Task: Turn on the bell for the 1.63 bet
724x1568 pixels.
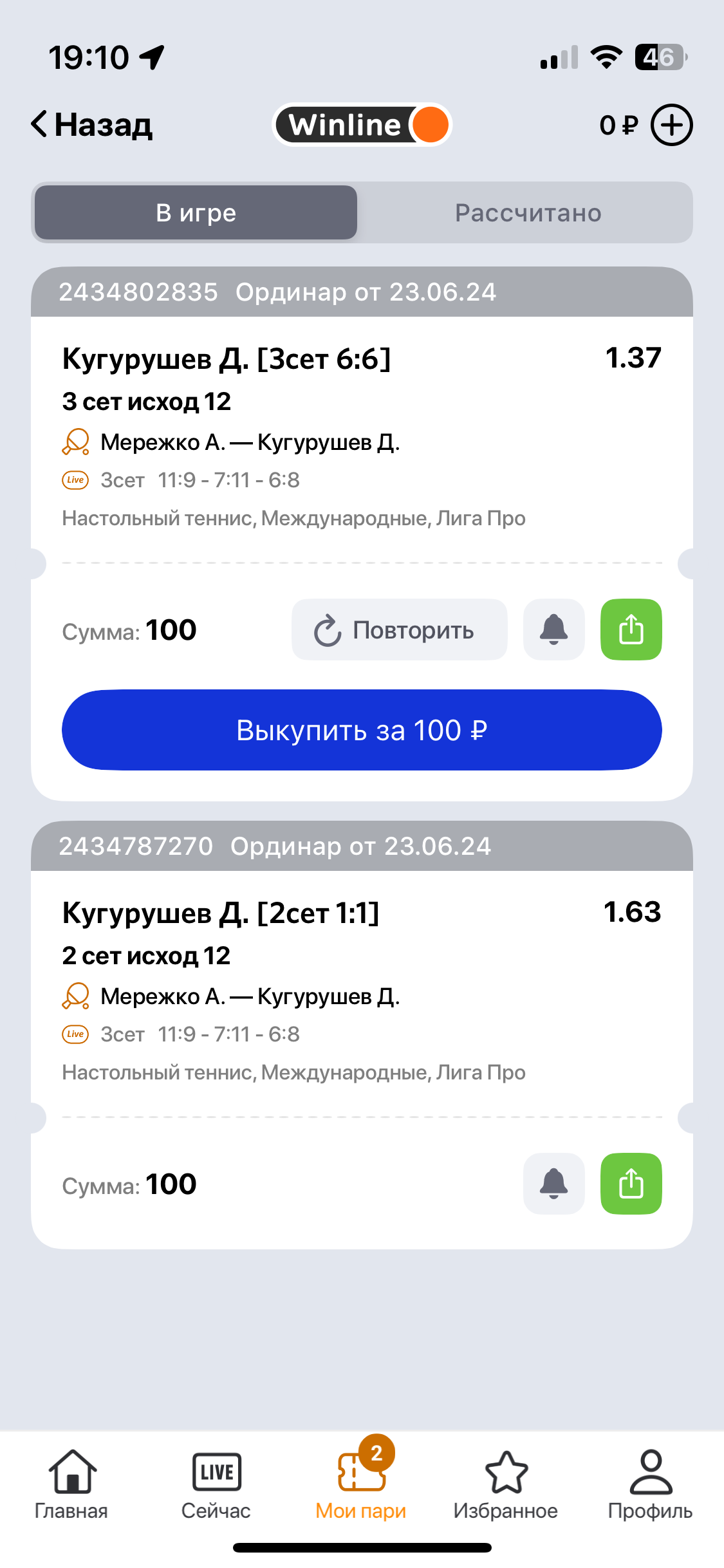Action: 553,1184
